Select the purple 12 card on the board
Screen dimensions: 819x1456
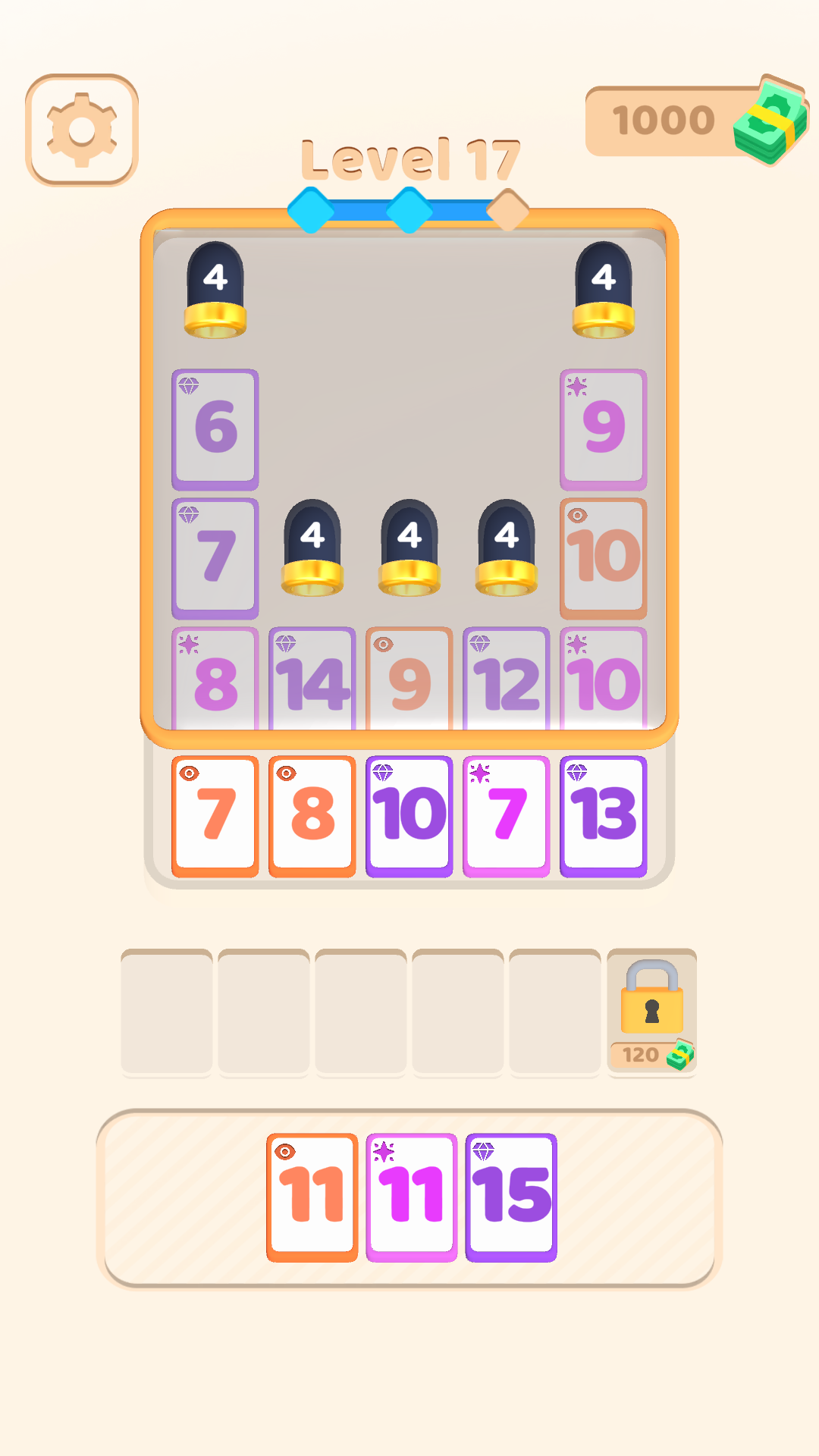[506, 679]
